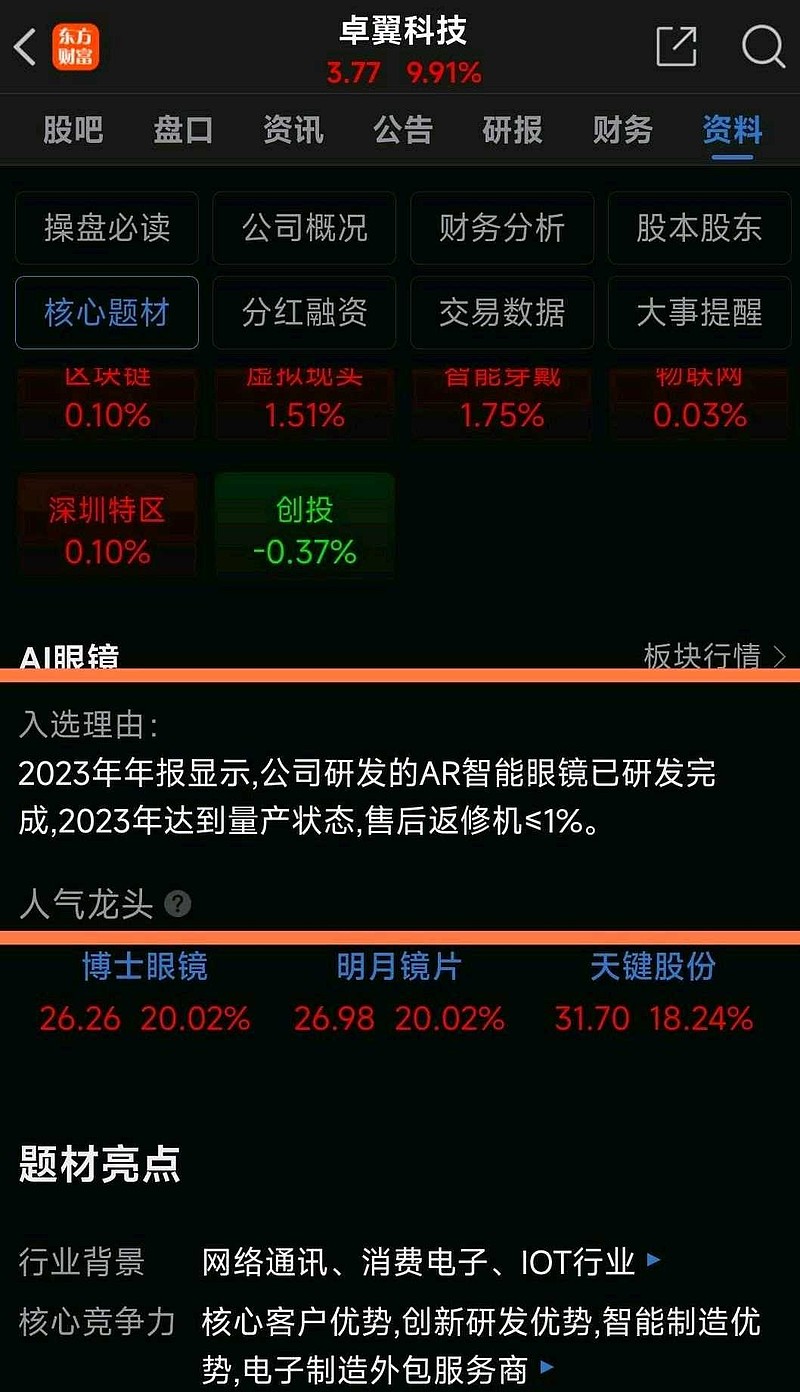Open the 交易数据 section

pos(502,312)
